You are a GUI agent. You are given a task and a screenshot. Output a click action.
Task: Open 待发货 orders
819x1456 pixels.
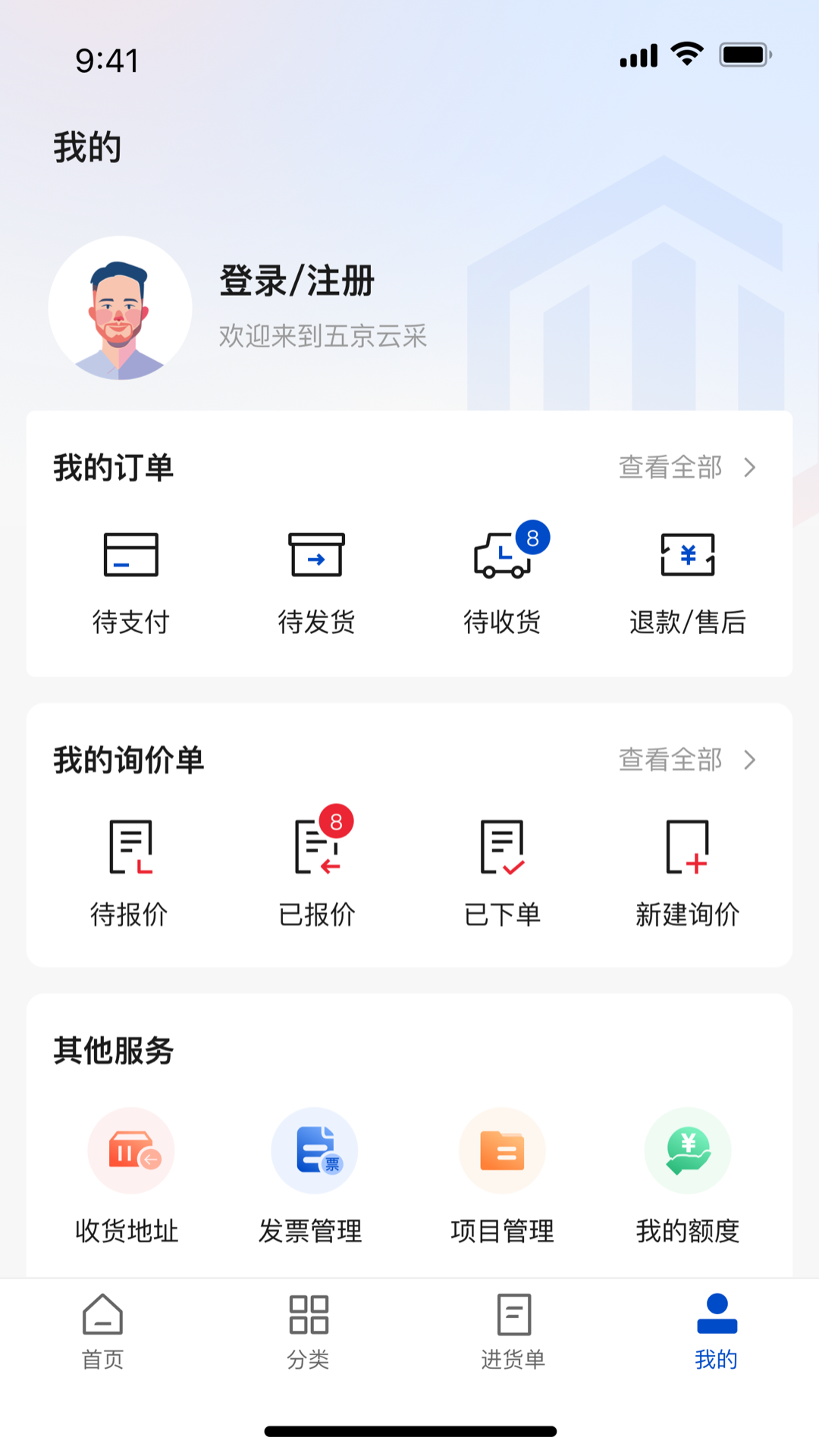(316, 582)
